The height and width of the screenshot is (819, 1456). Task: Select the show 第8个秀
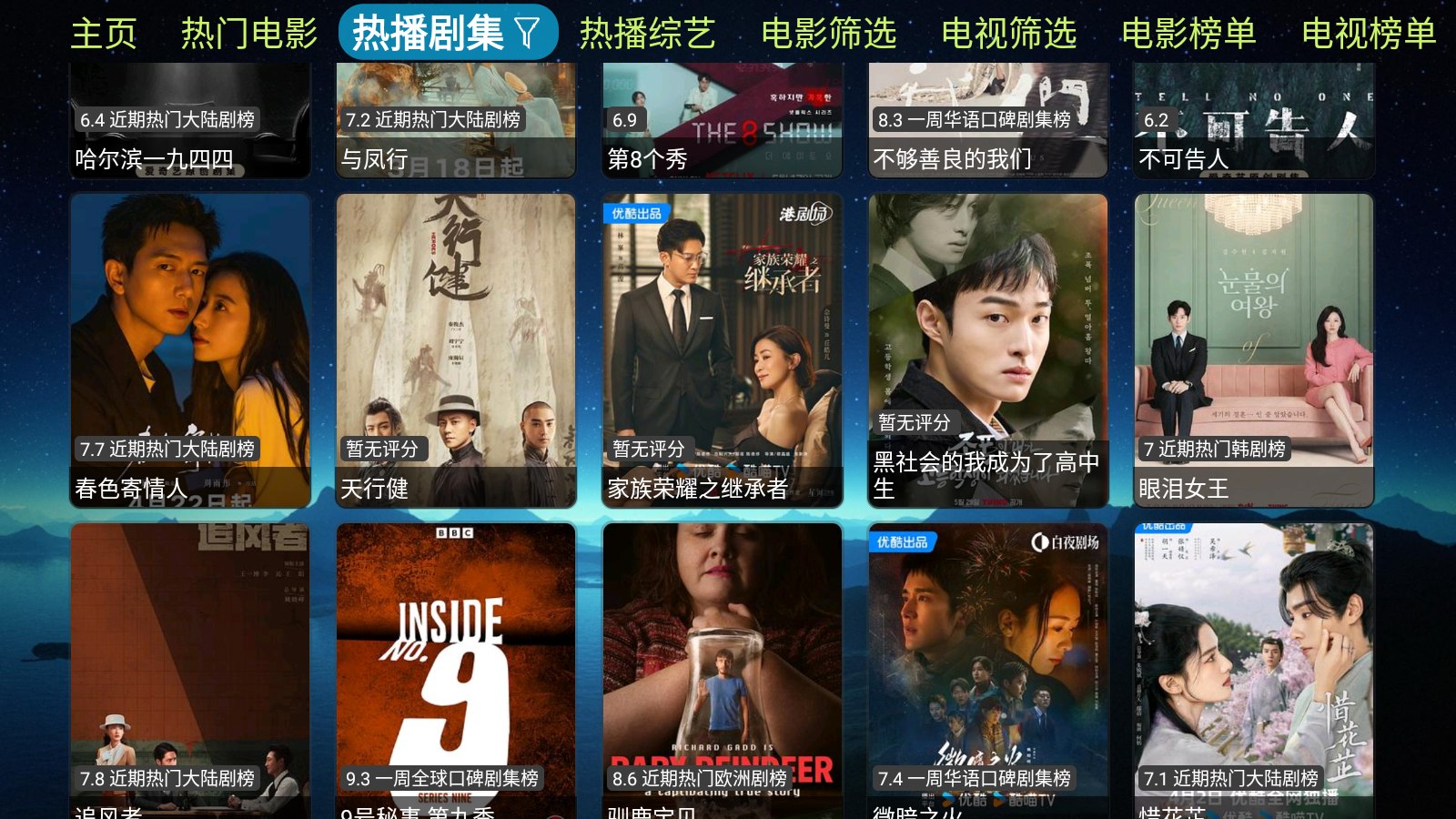click(x=722, y=118)
